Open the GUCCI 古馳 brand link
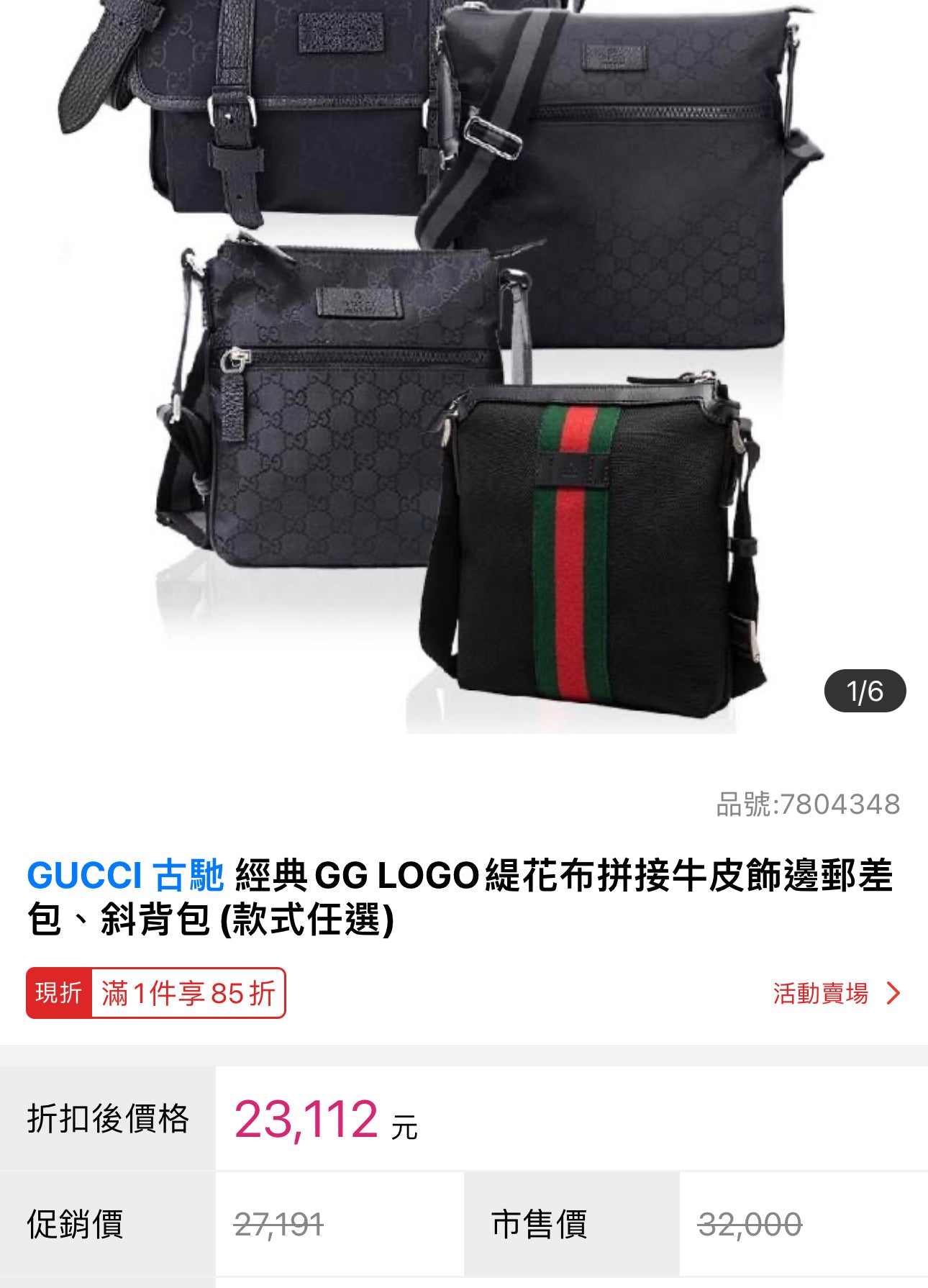The image size is (928, 1288). pos(125,876)
